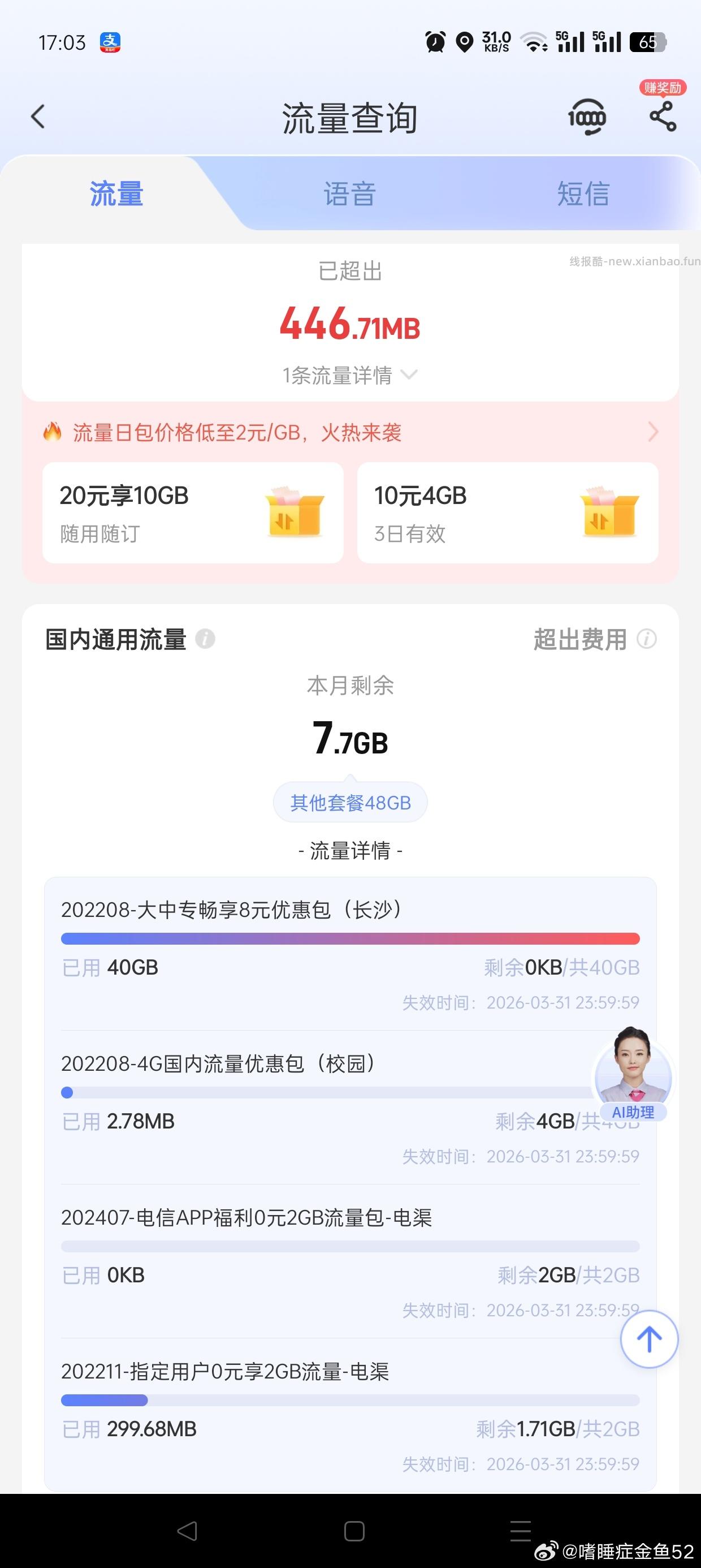
Task: Switch to the 语音 tab
Action: (350, 194)
